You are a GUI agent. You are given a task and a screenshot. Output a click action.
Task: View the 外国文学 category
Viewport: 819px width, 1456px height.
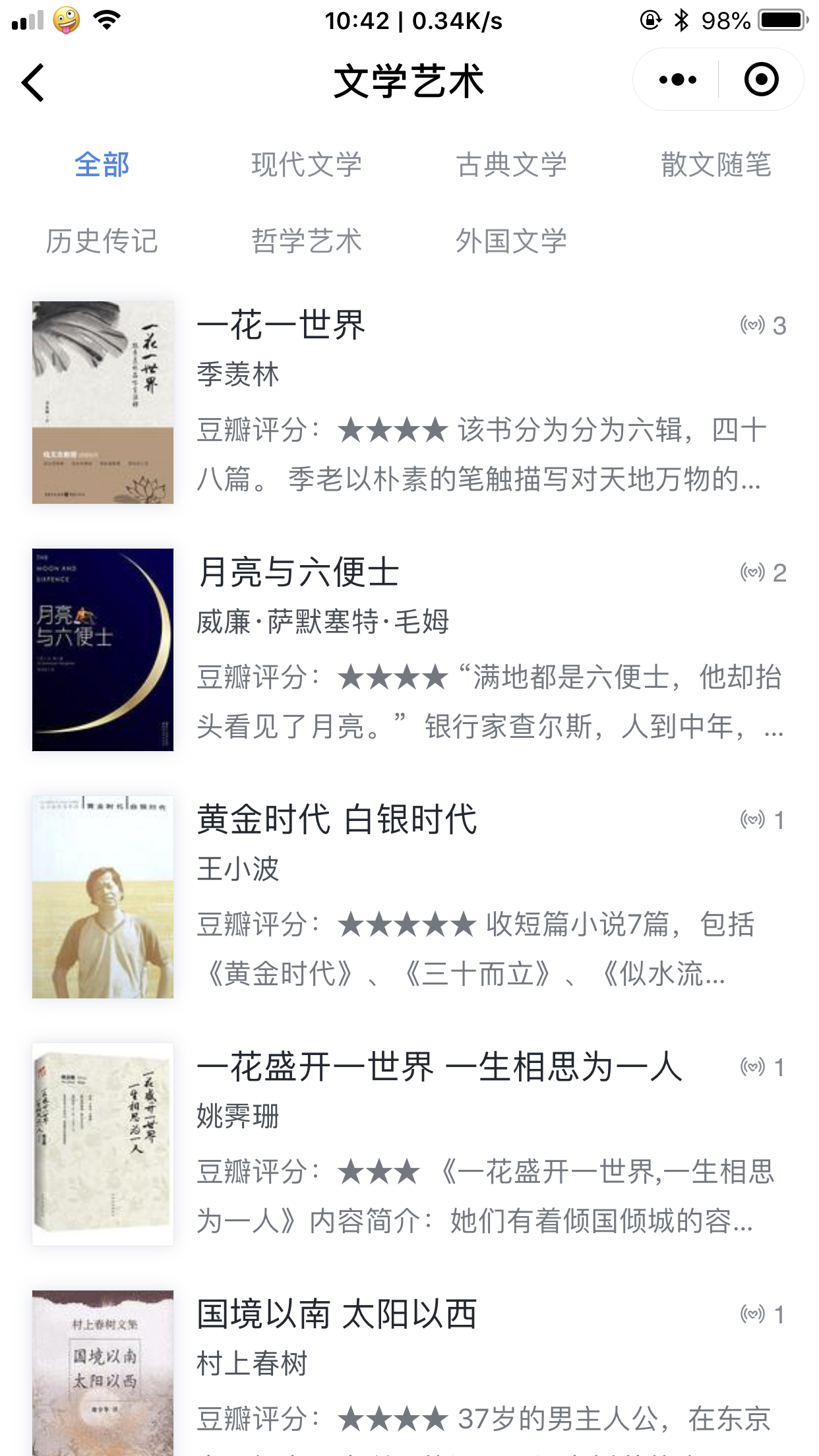512,241
